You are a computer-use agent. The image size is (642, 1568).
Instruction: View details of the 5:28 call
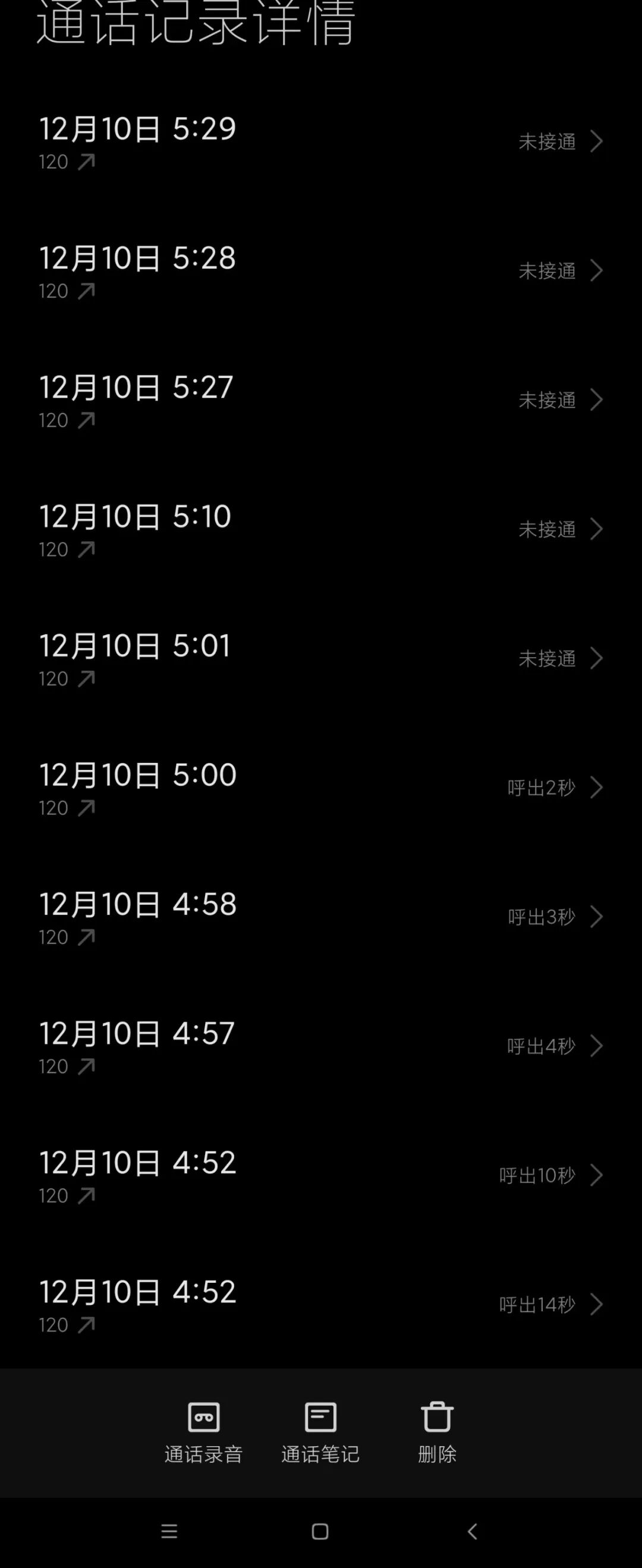320,271
